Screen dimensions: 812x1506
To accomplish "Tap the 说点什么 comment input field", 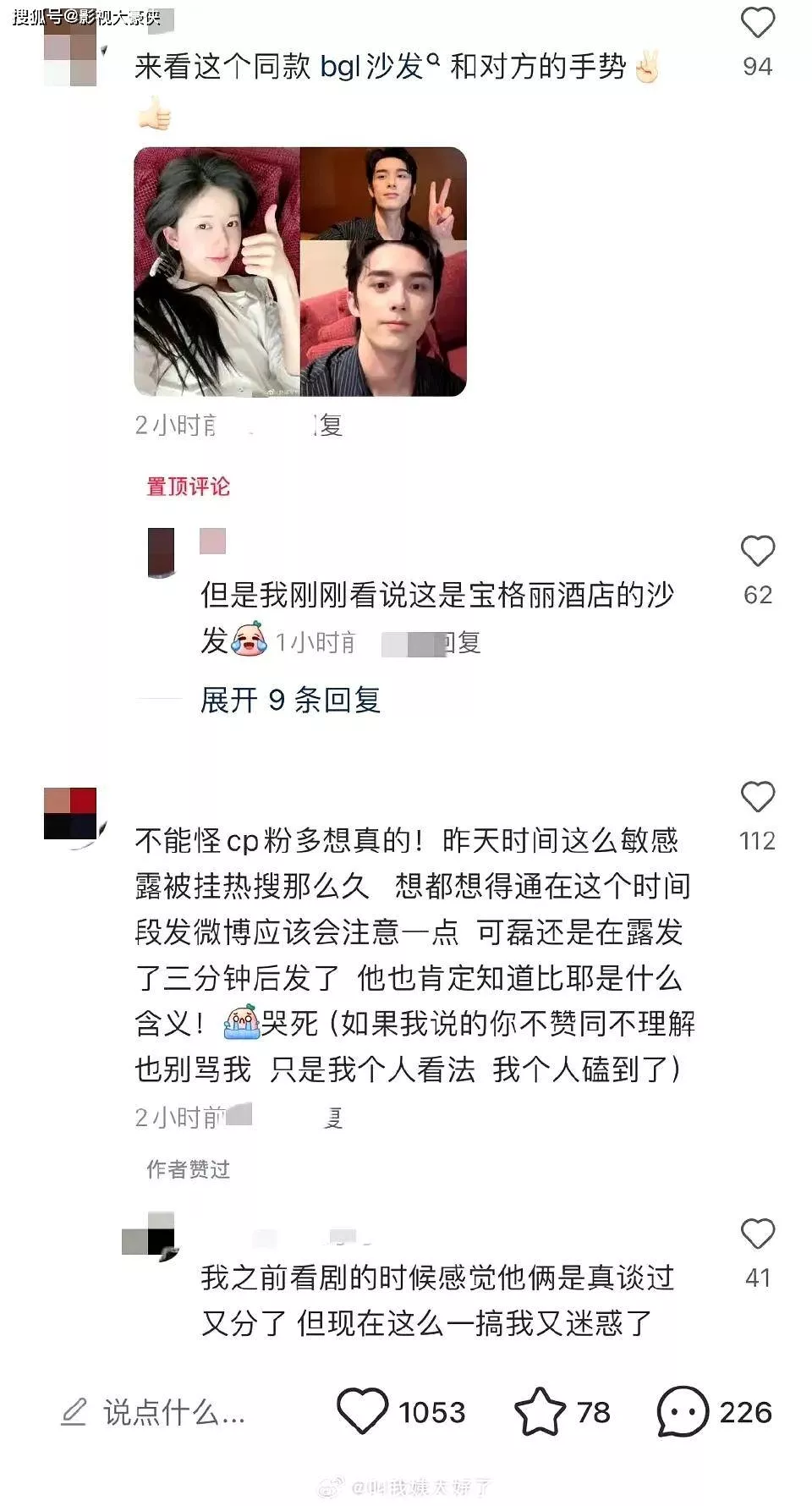I will (173, 1412).
